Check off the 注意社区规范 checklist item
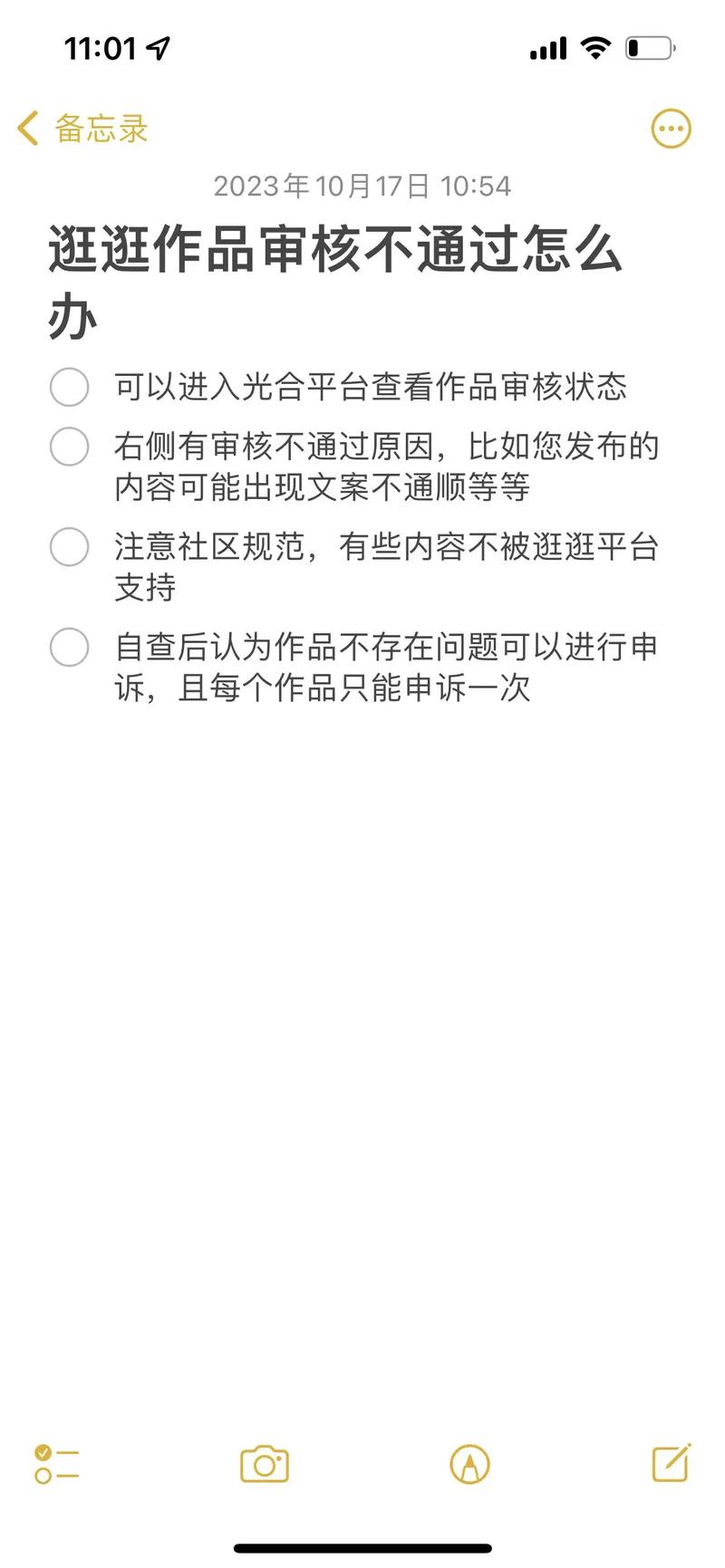Viewport: 725px width, 1568px height. coord(69,547)
